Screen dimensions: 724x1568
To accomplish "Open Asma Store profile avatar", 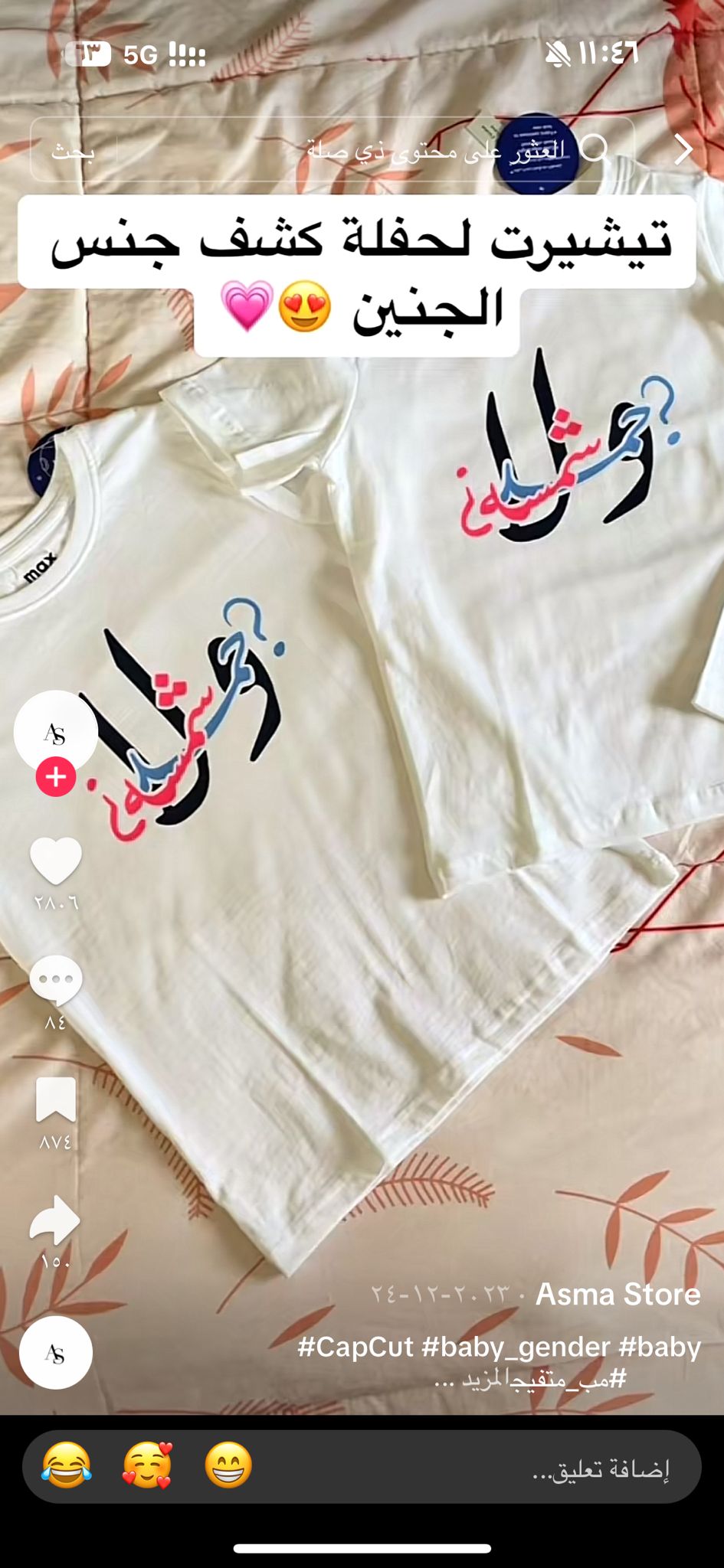I will click(55, 733).
